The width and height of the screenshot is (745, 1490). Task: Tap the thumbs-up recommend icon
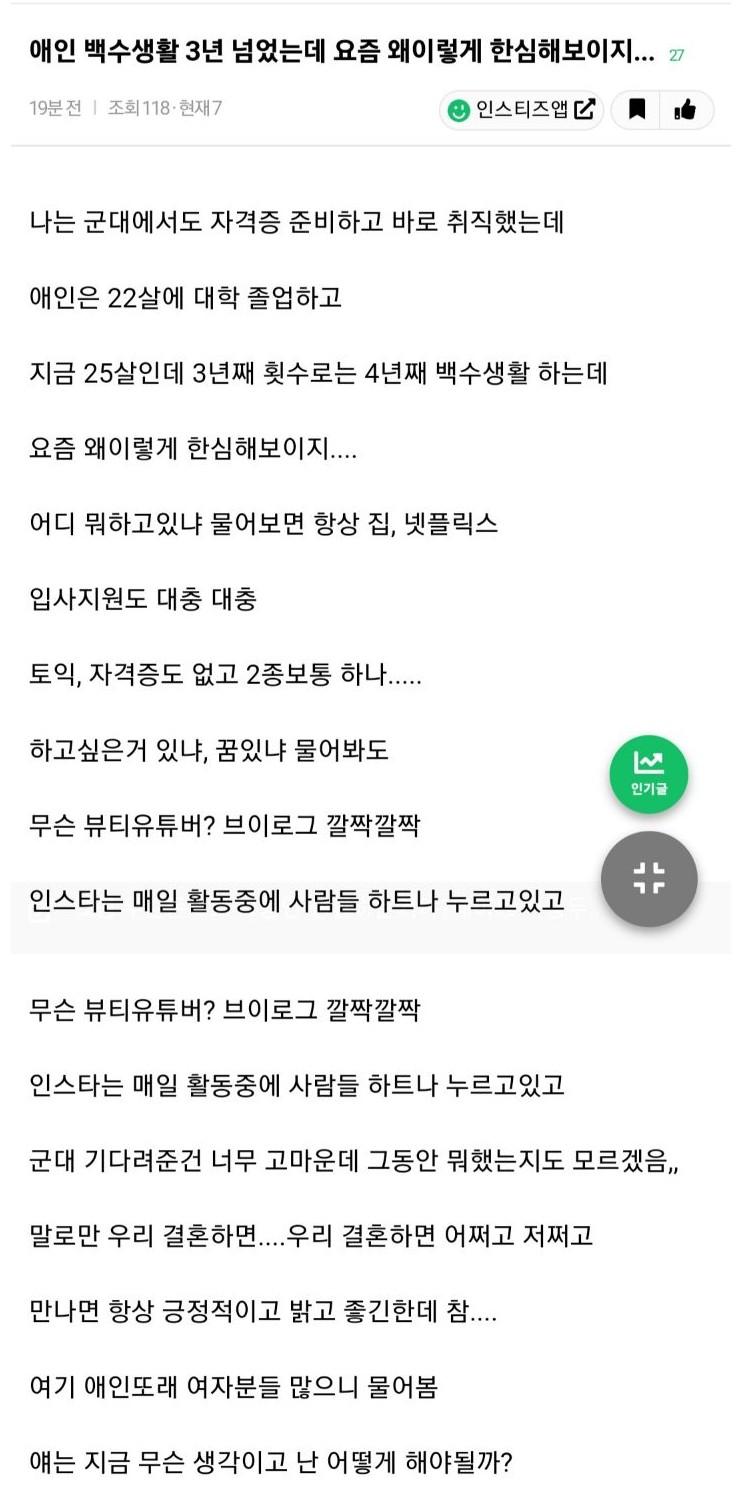(x=685, y=110)
